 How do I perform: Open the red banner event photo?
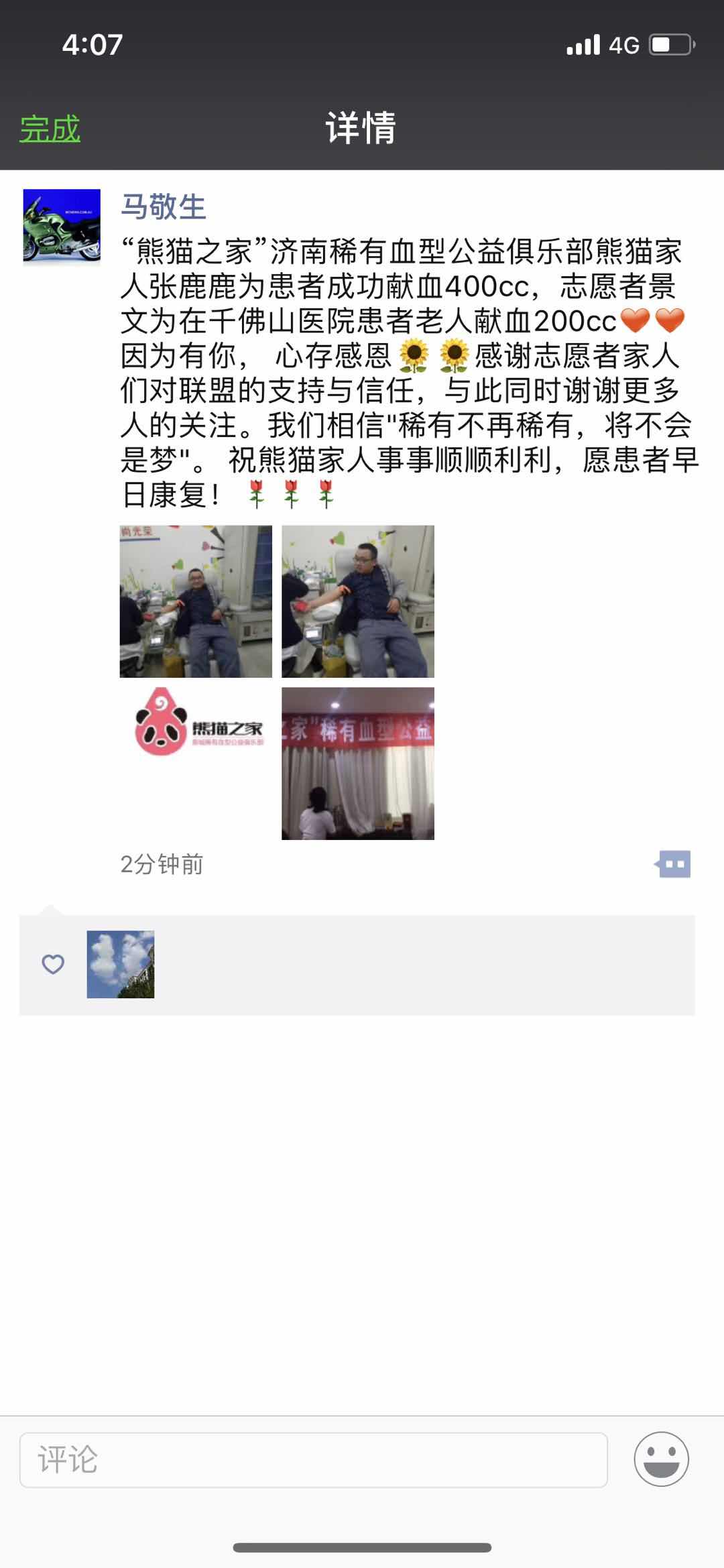coord(358,764)
